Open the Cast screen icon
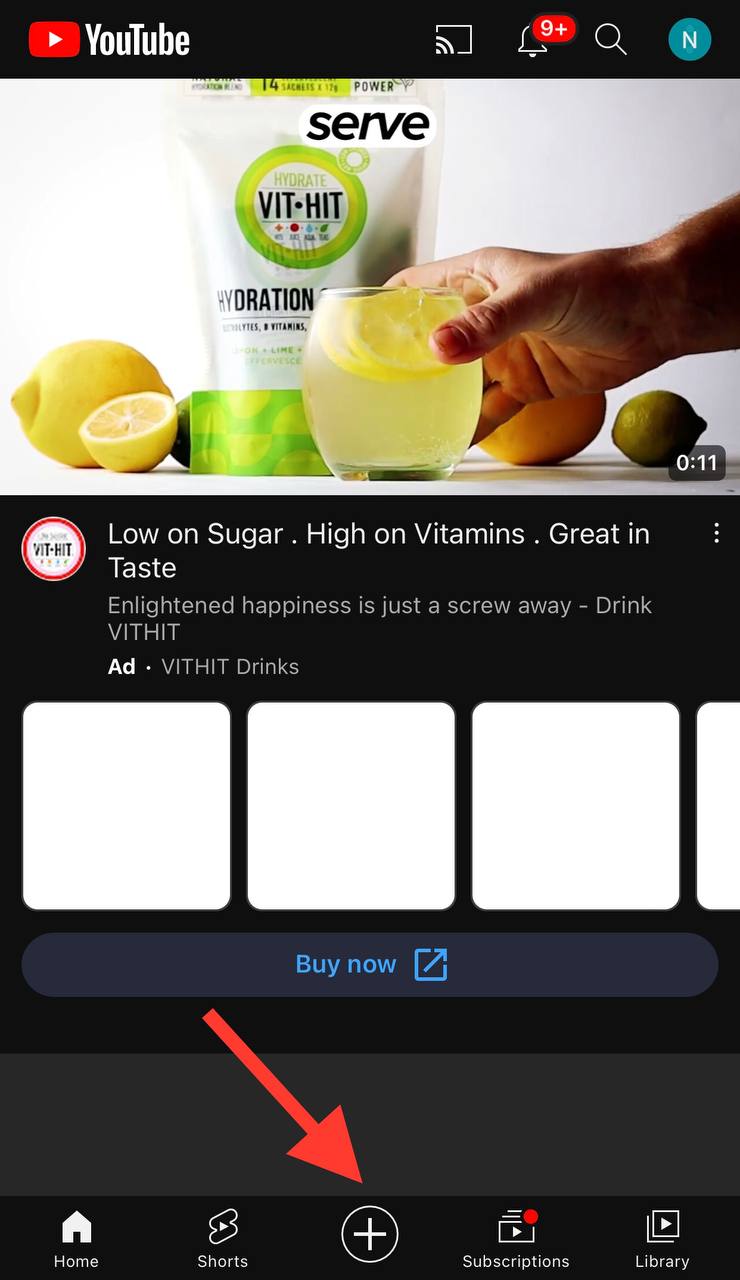Viewport: 740px width, 1280px height. (454, 39)
